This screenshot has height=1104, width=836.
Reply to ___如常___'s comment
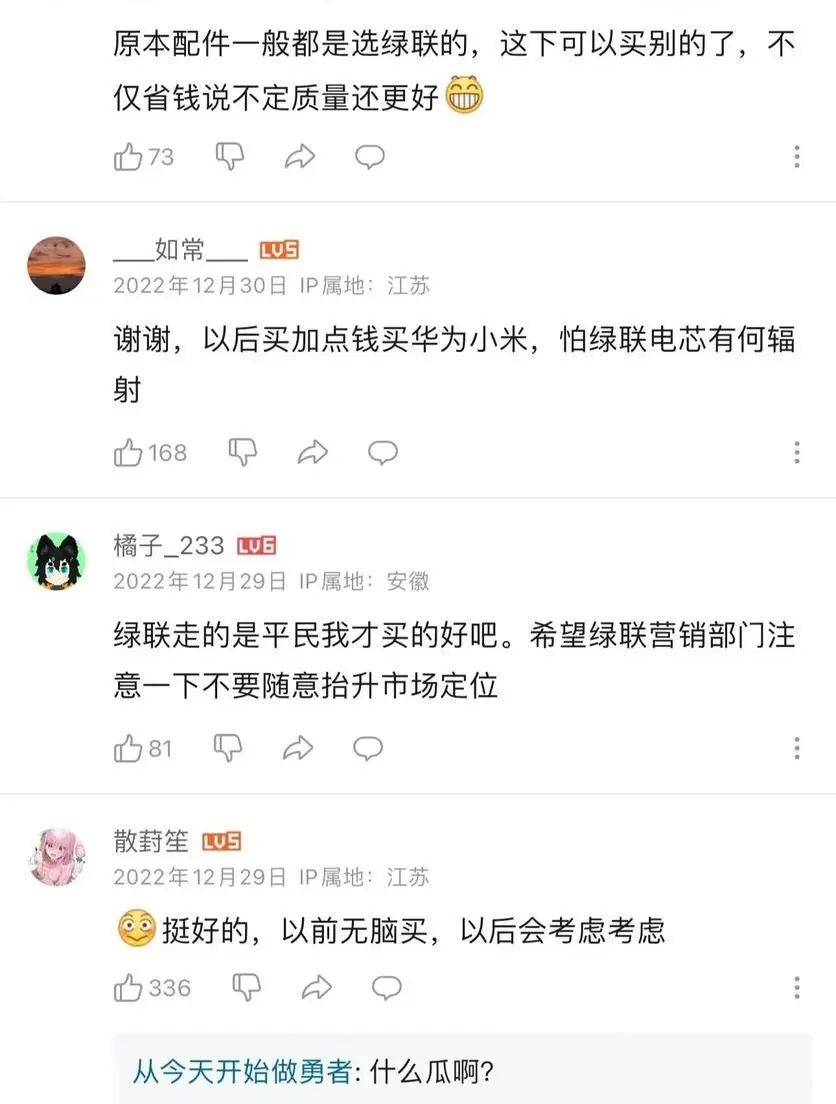pos(383,453)
